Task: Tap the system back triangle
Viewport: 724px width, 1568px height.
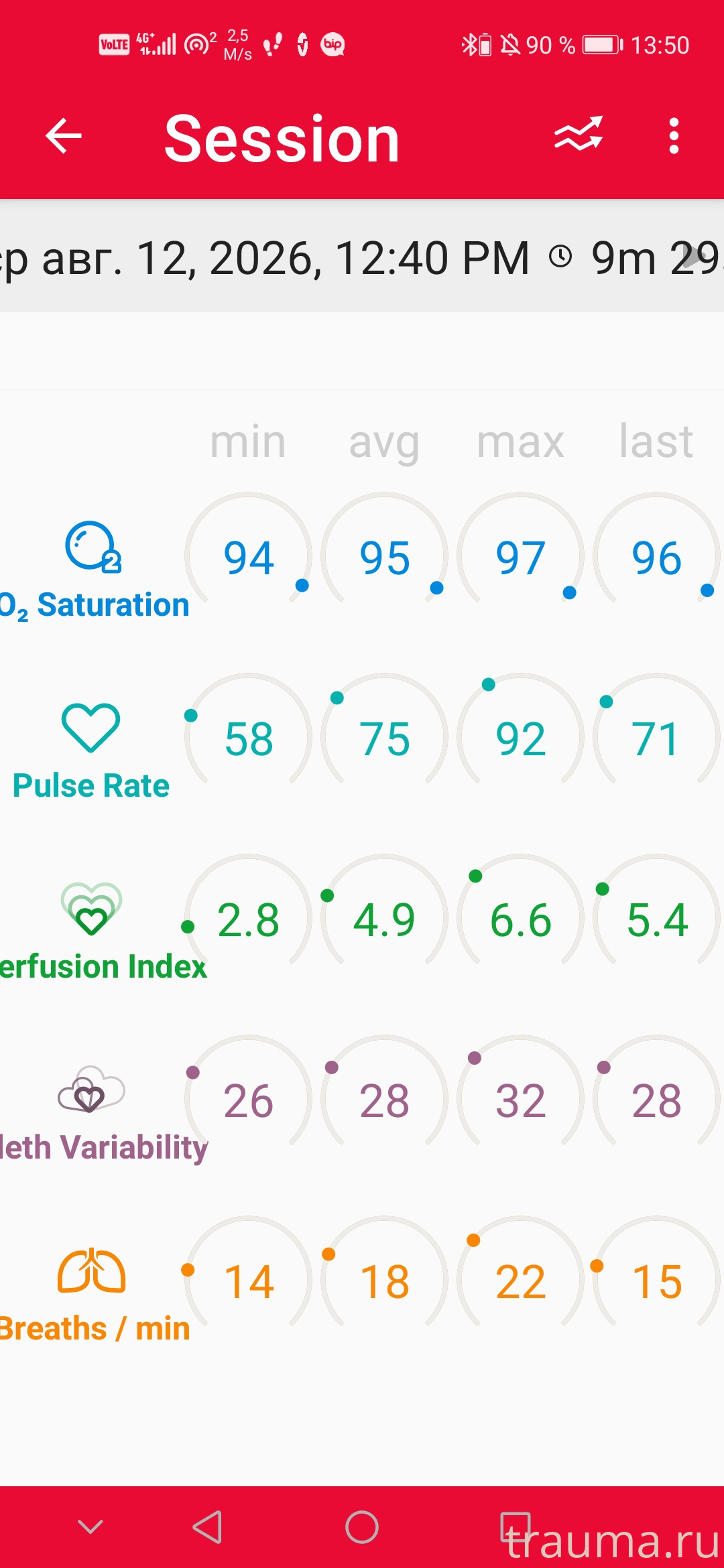Action: 207,1527
